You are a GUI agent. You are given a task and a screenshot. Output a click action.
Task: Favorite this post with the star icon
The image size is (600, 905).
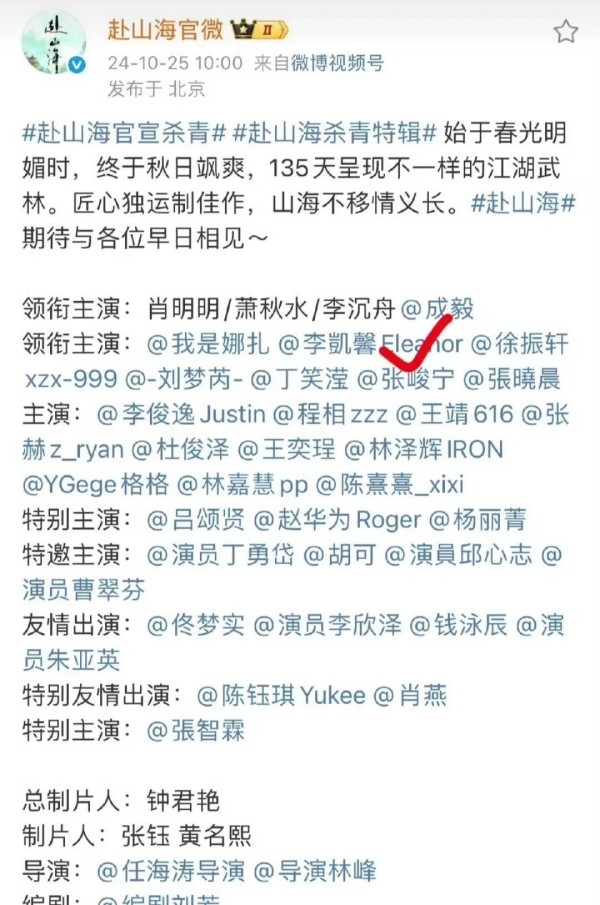566,30
